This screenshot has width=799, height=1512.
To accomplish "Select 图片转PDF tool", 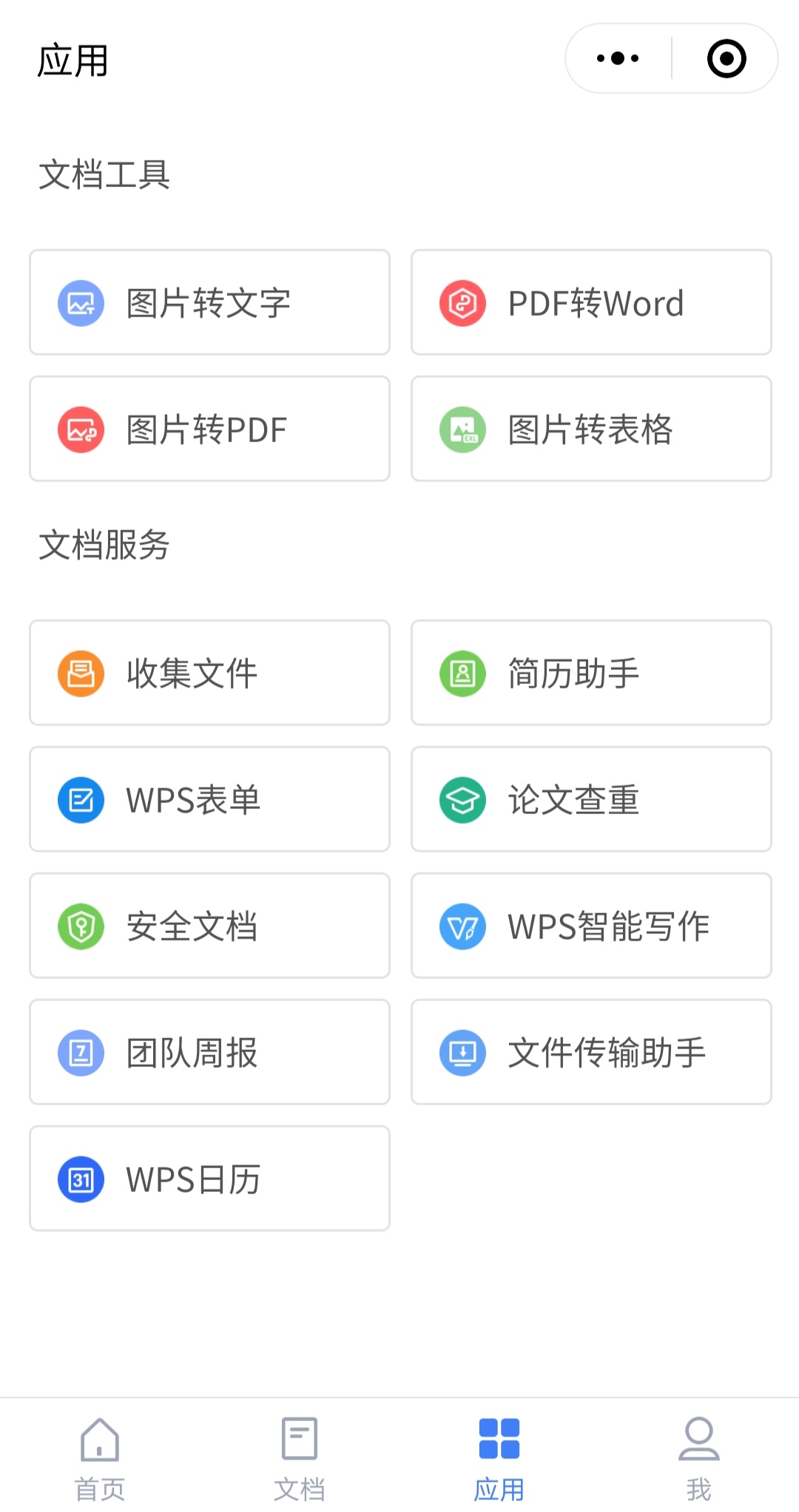I will [x=209, y=429].
